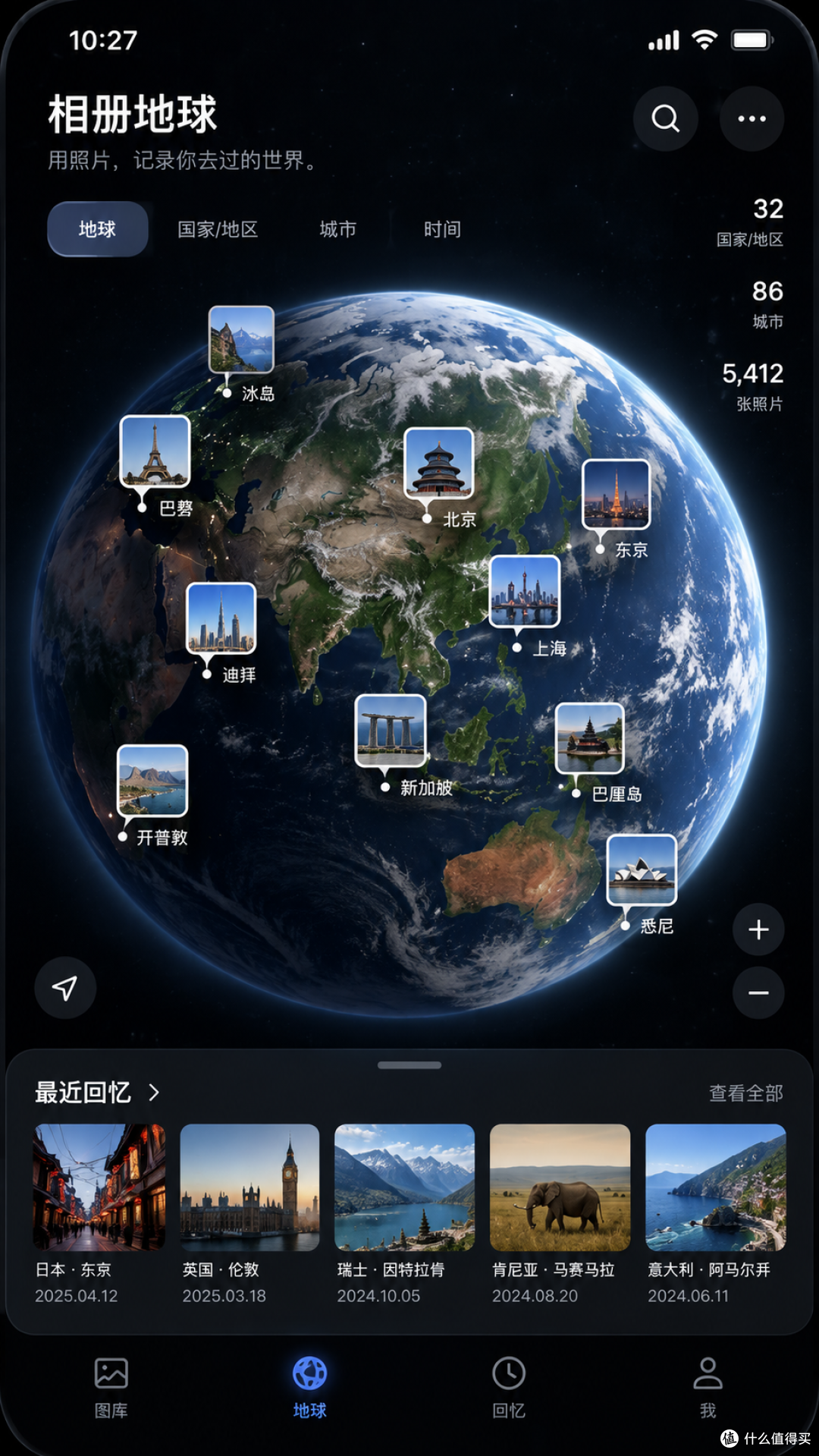819x1456 pixels.
Task: Open the 我 profile tab
Action: [707, 1388]
